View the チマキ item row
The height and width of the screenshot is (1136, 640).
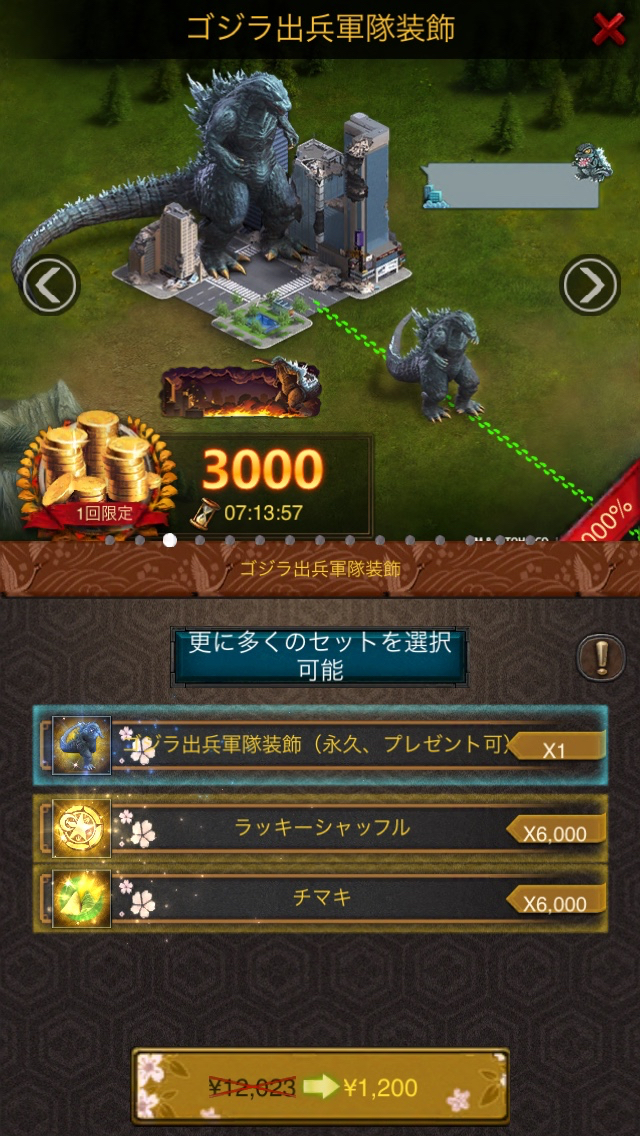pyautogui.click(x=320, y=899)
